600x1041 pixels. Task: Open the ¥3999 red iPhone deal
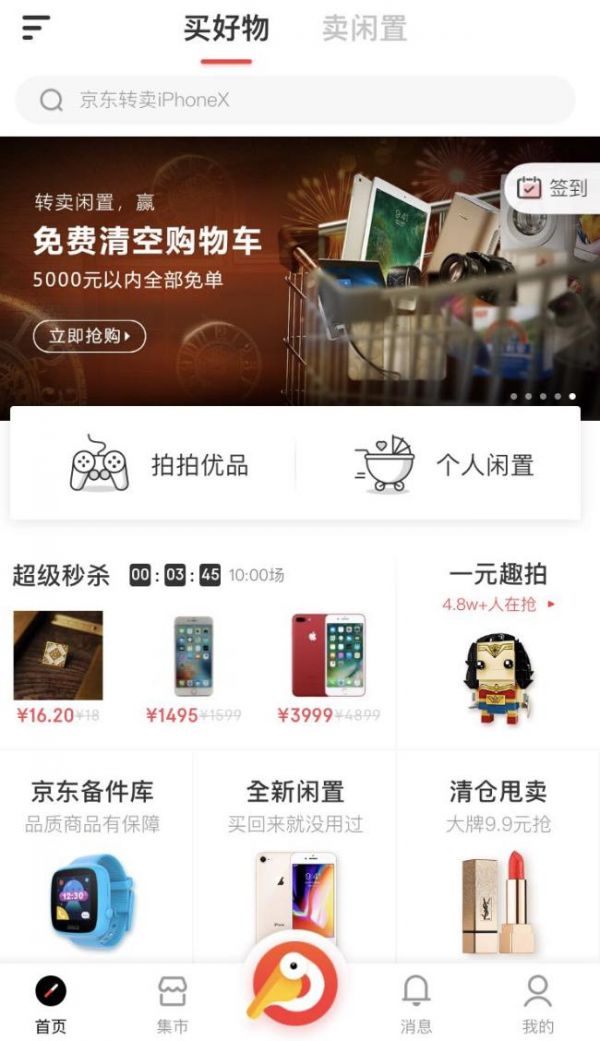coord(329,665)
